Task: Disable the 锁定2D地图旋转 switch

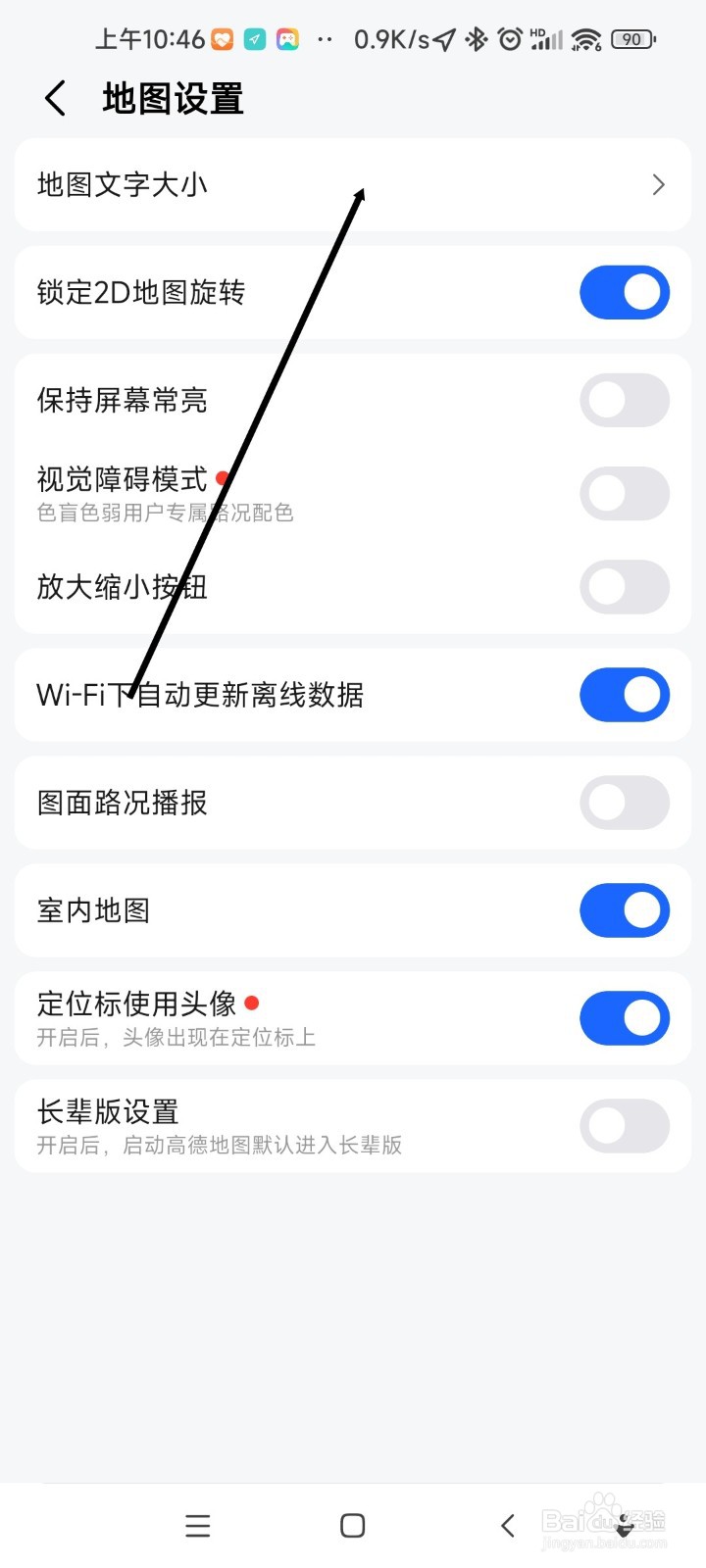Action: 625,292
